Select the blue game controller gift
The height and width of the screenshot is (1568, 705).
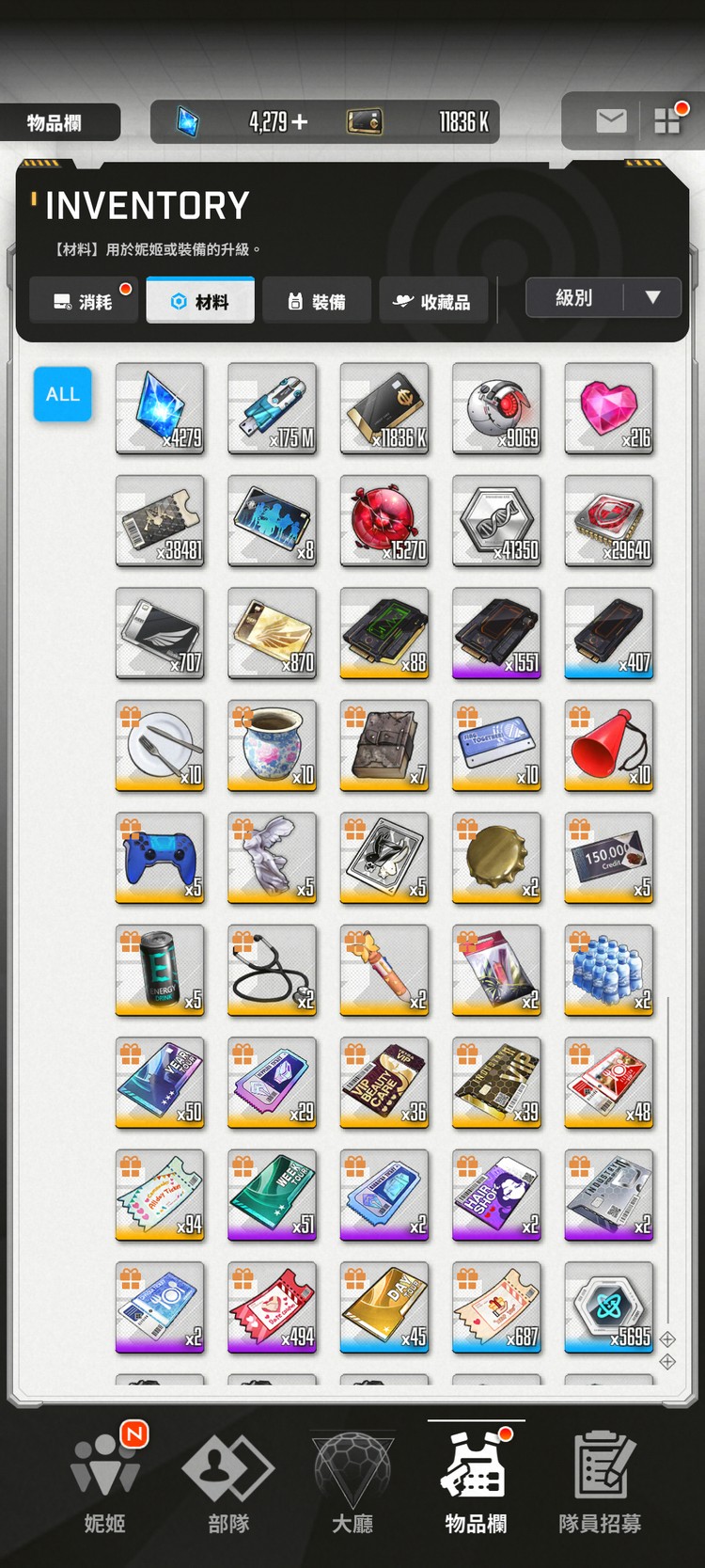pos(160,857)
